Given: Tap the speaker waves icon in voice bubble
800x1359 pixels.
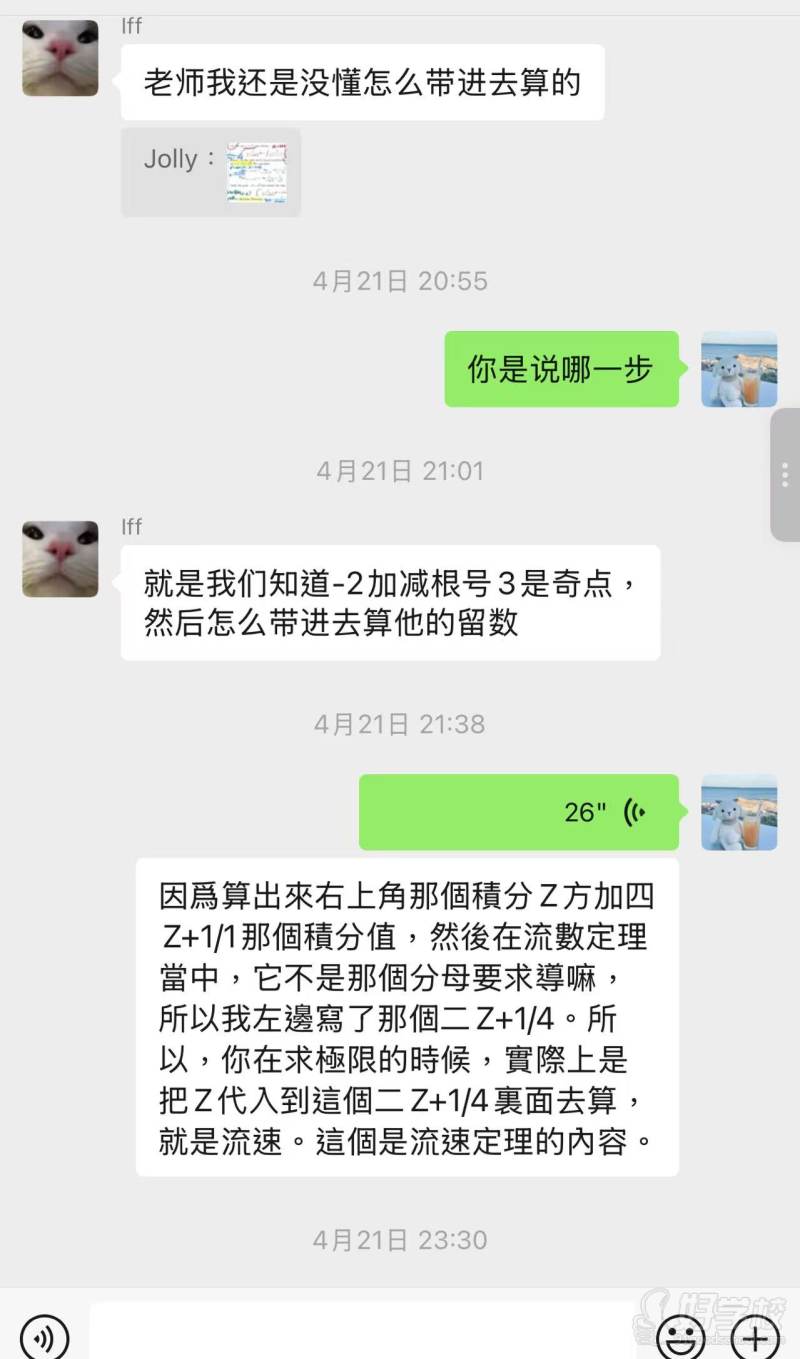Looking at the screenshot, I should point(634,812).
